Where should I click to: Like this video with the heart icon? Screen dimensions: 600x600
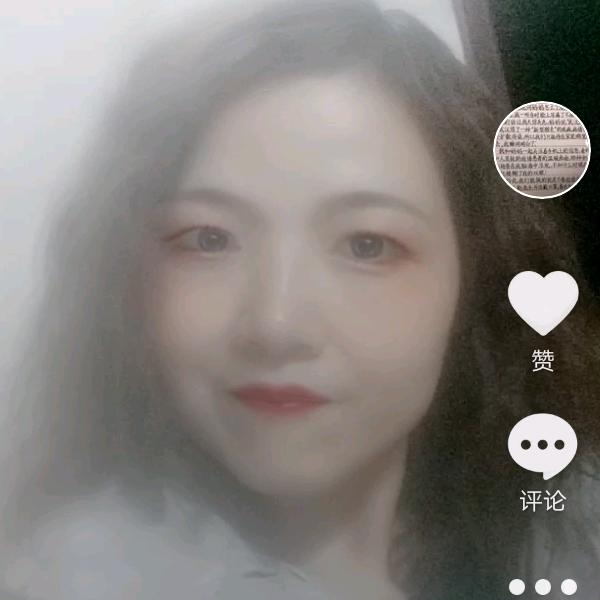pyautogui.click(x=543, y=303)
